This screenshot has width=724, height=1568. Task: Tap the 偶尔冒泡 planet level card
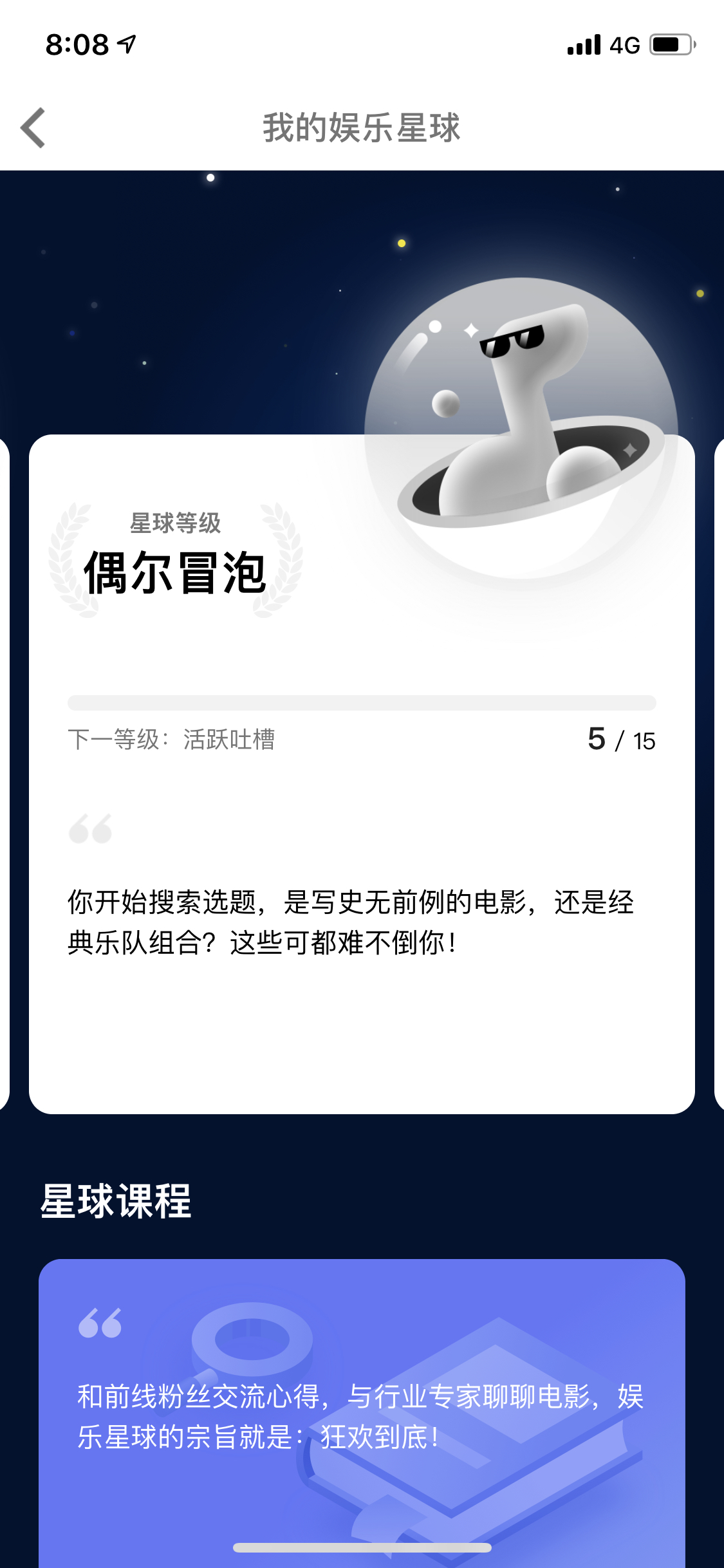pos(362,774)
